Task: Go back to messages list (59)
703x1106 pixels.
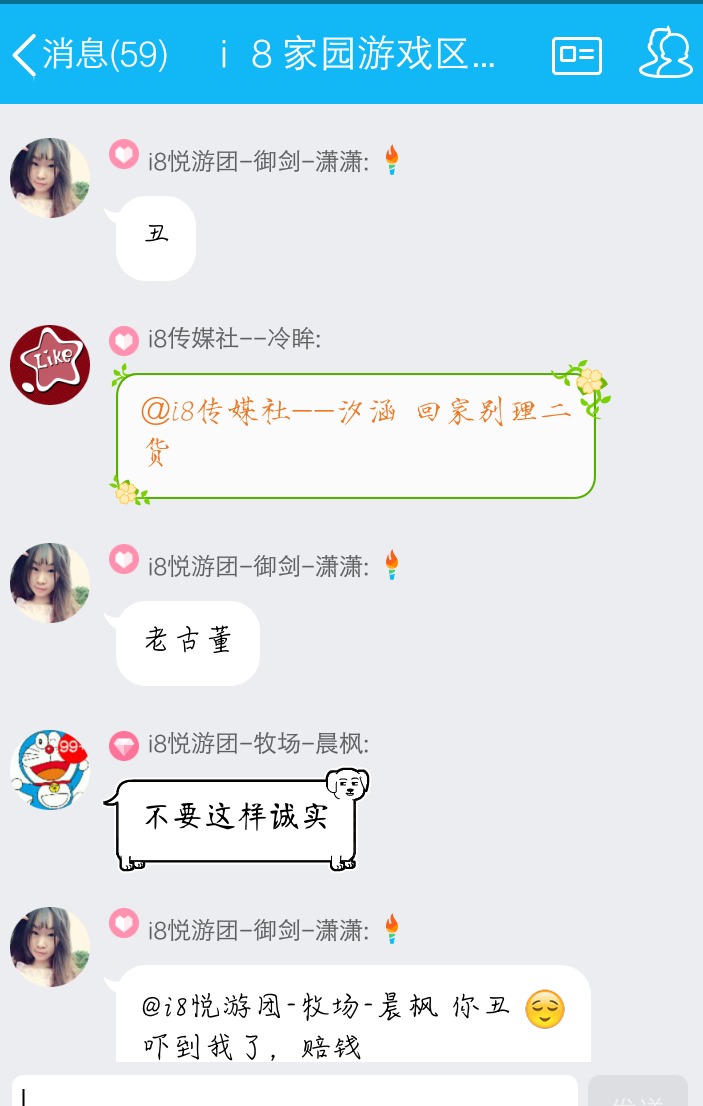Action: 88,54
